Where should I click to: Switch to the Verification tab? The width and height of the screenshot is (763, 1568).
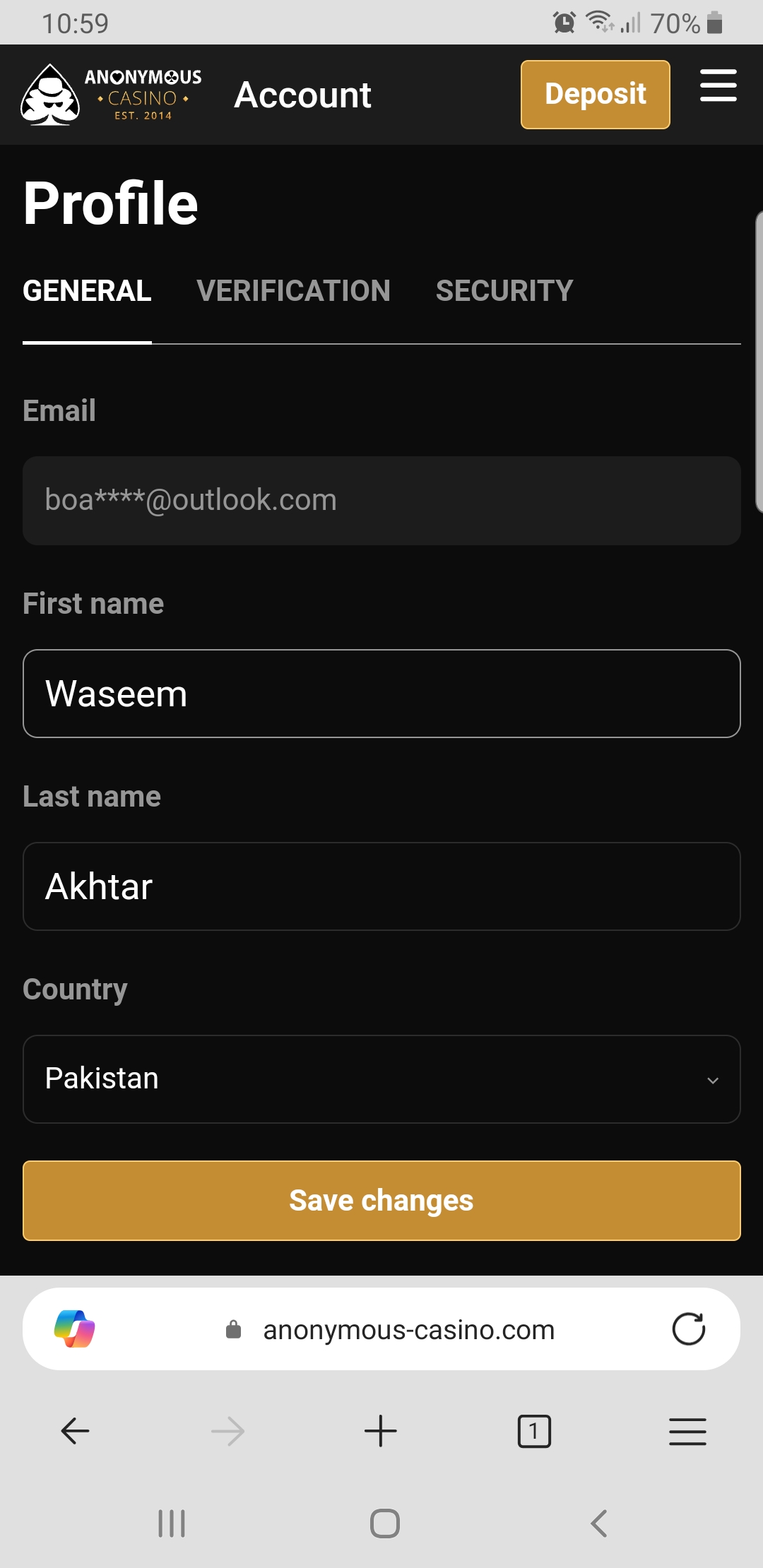coord(293,291)
